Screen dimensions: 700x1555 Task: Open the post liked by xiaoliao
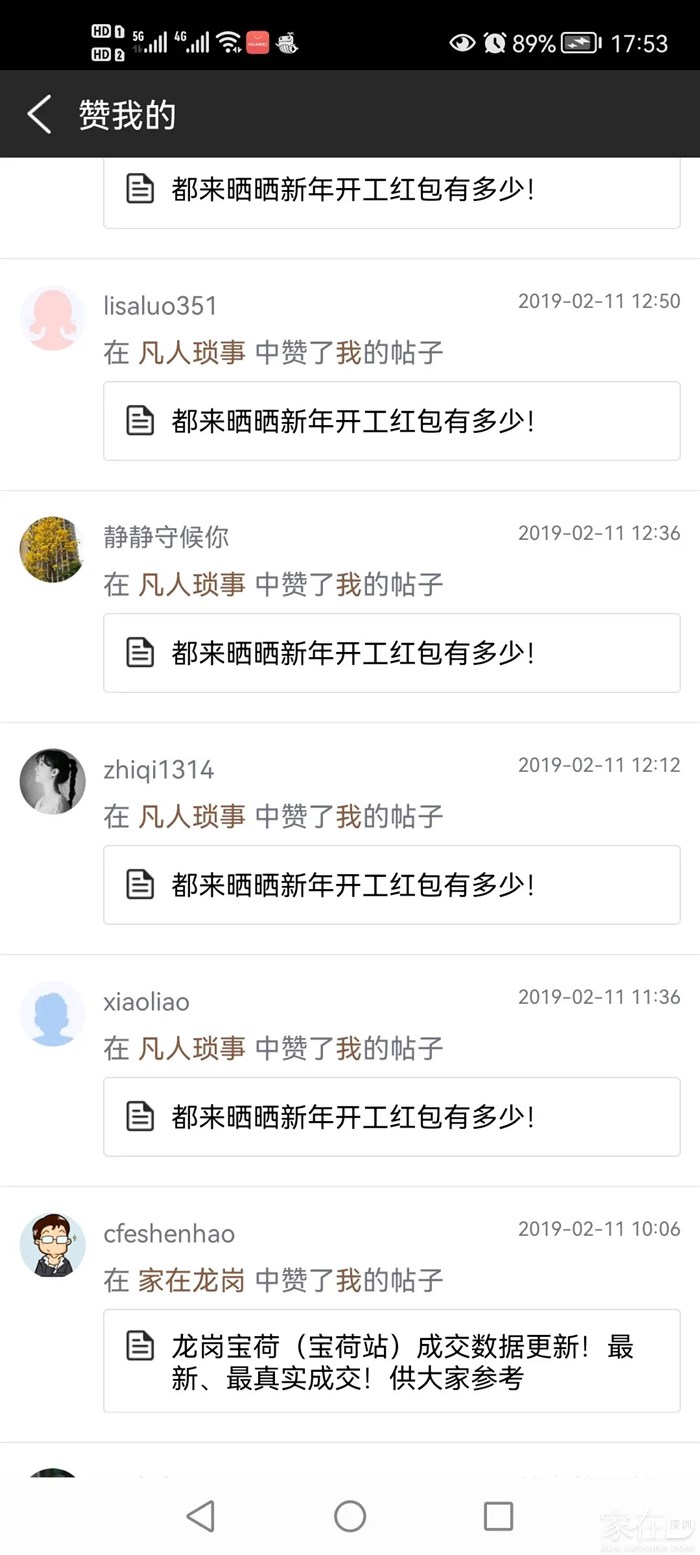click(x=391, y=1117)
